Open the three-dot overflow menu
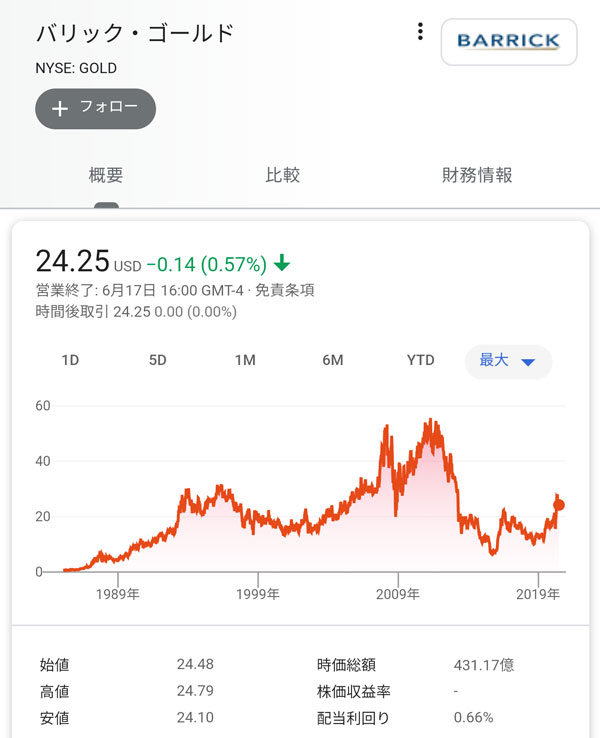600x738 pixels. (x=420, y=32)
